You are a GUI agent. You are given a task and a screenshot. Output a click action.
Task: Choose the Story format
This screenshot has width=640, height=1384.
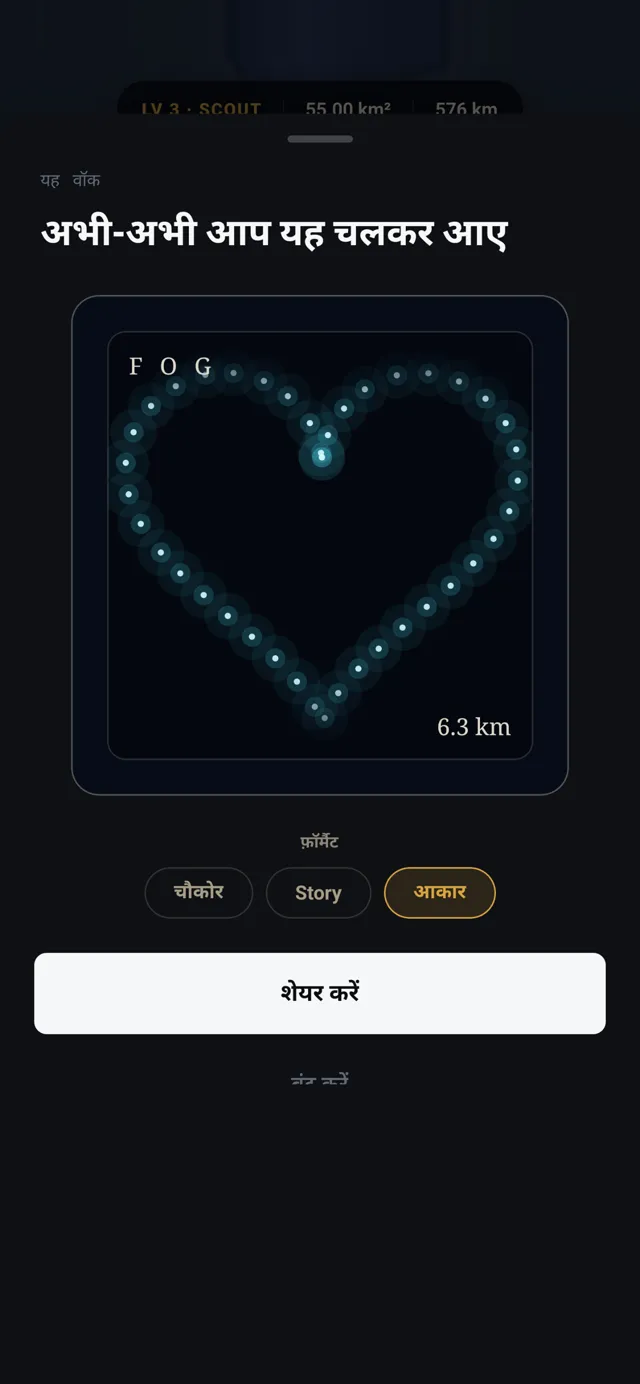click(x=318, y=892)
